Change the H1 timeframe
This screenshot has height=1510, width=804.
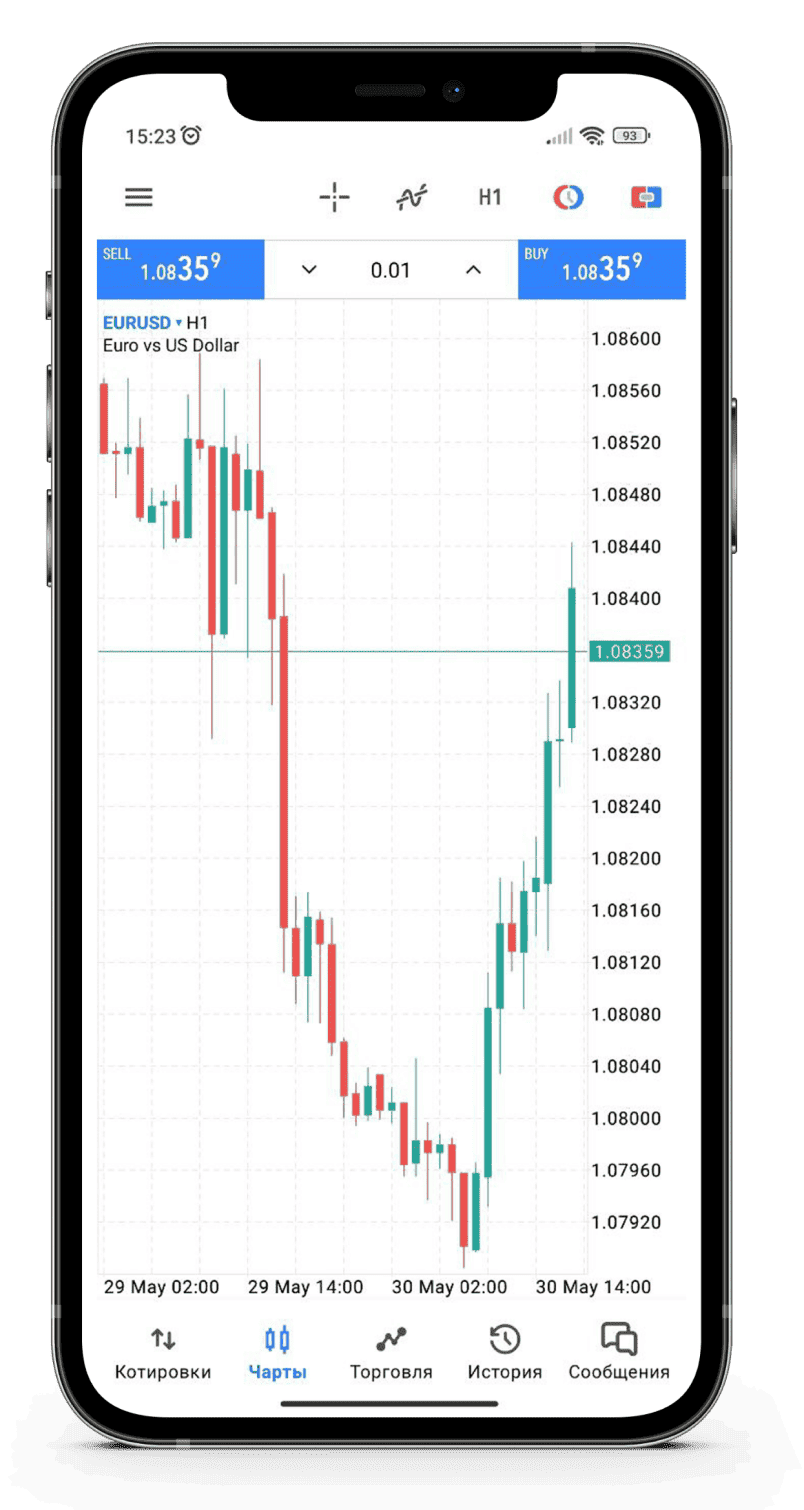pos(489,197)
